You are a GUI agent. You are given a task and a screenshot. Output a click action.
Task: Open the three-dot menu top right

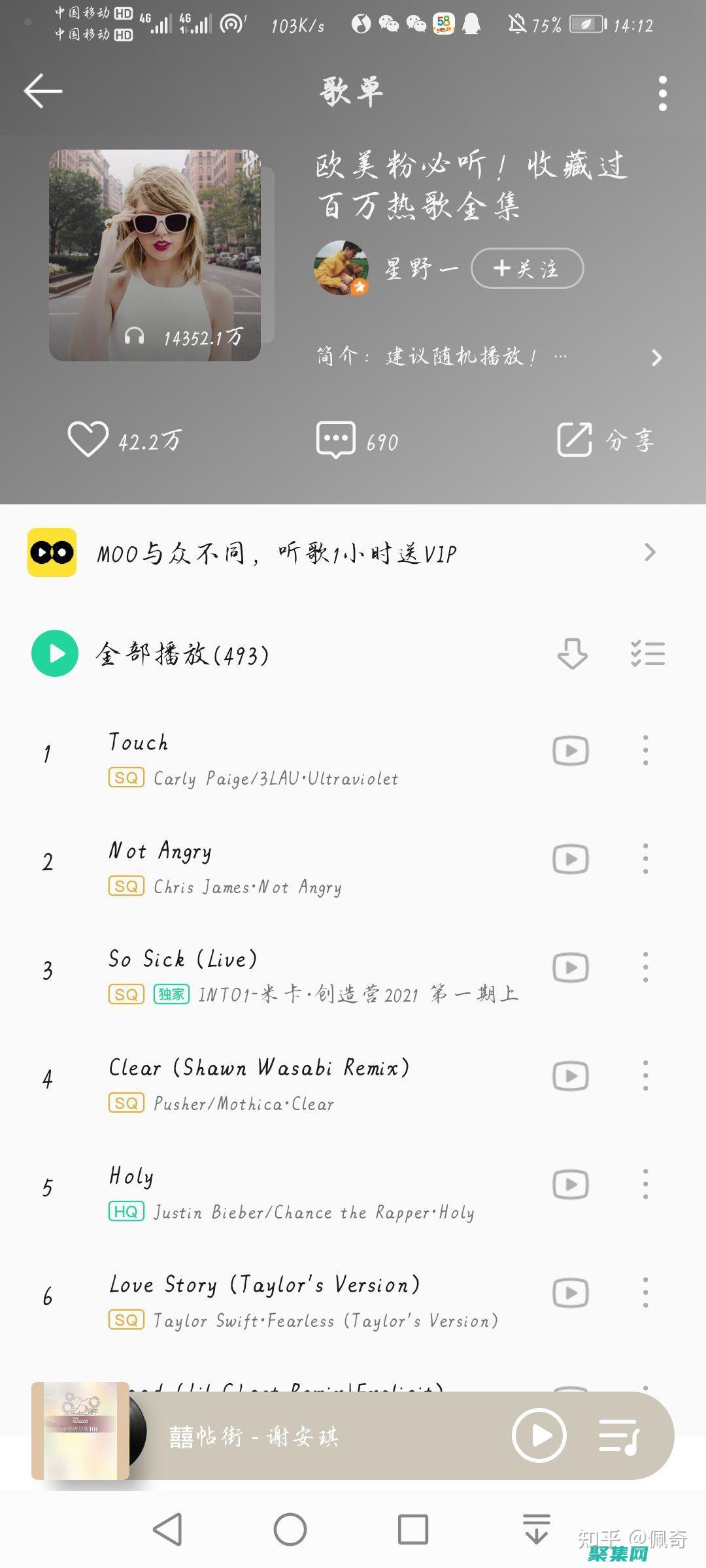[x=662, y=91]
